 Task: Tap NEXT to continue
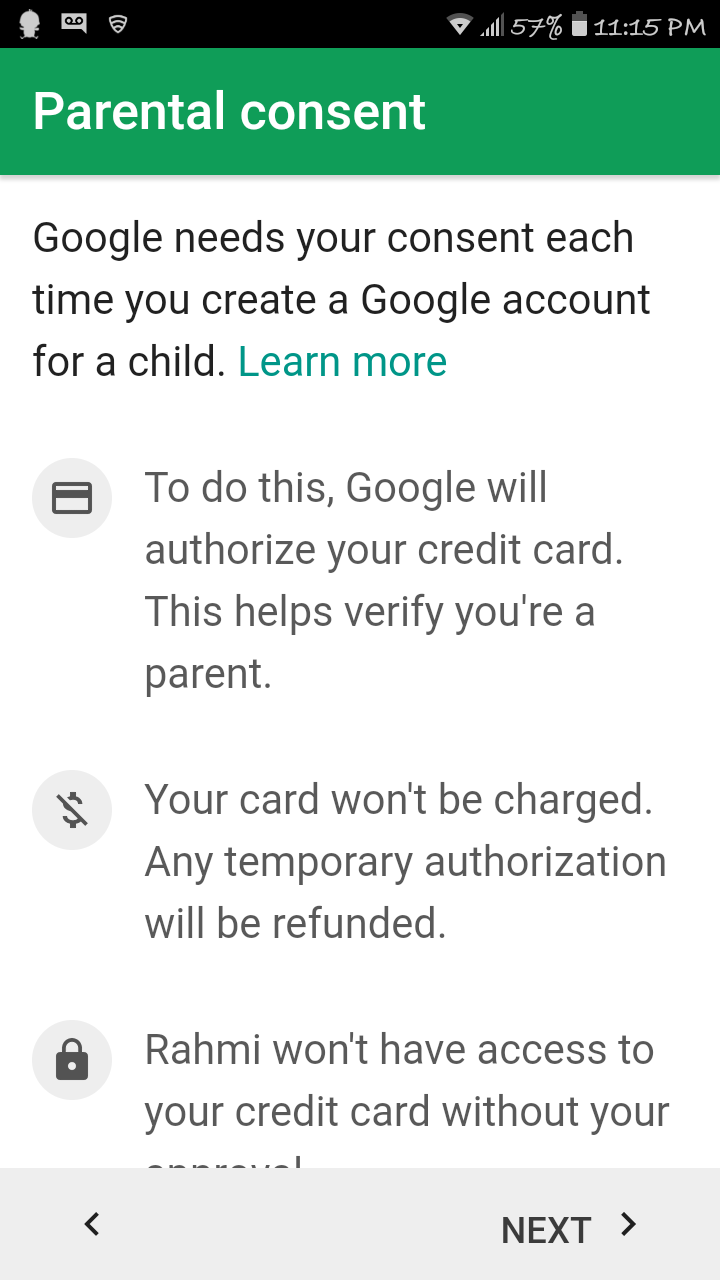[569, 1228]
